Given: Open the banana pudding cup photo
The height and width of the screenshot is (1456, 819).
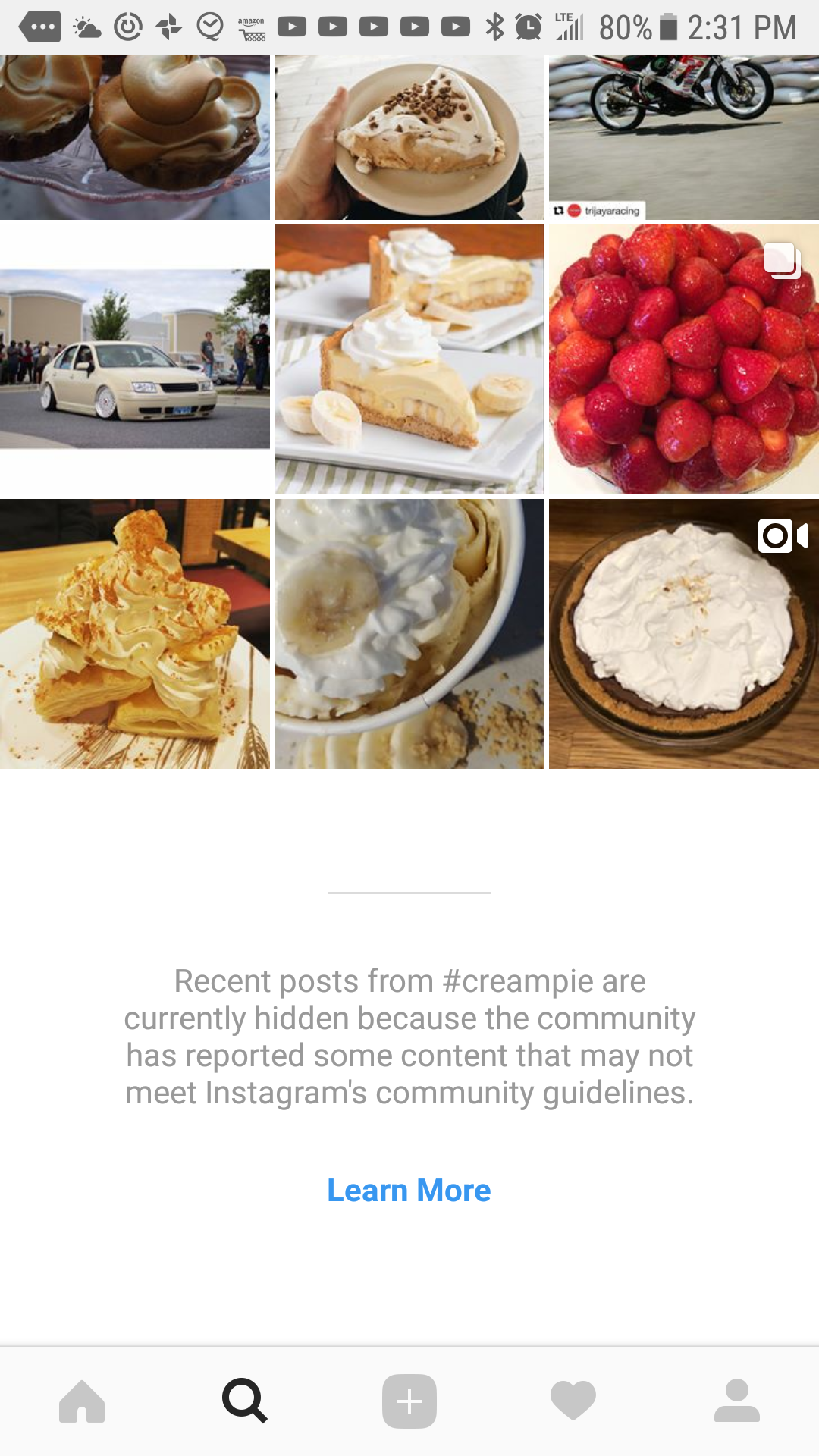Looking at the screenshot, I should [409, 634].
